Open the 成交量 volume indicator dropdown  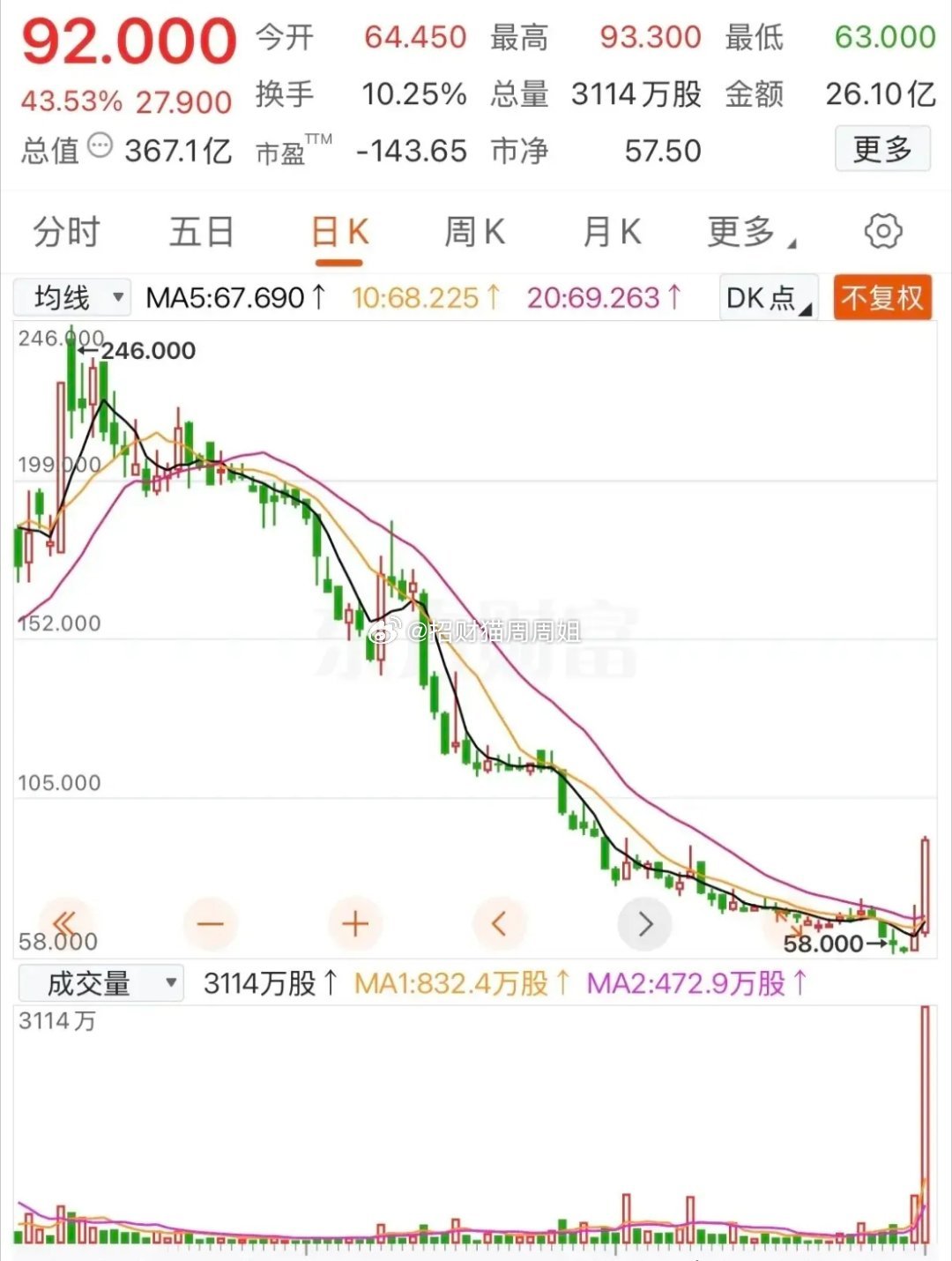coord(100,982)
